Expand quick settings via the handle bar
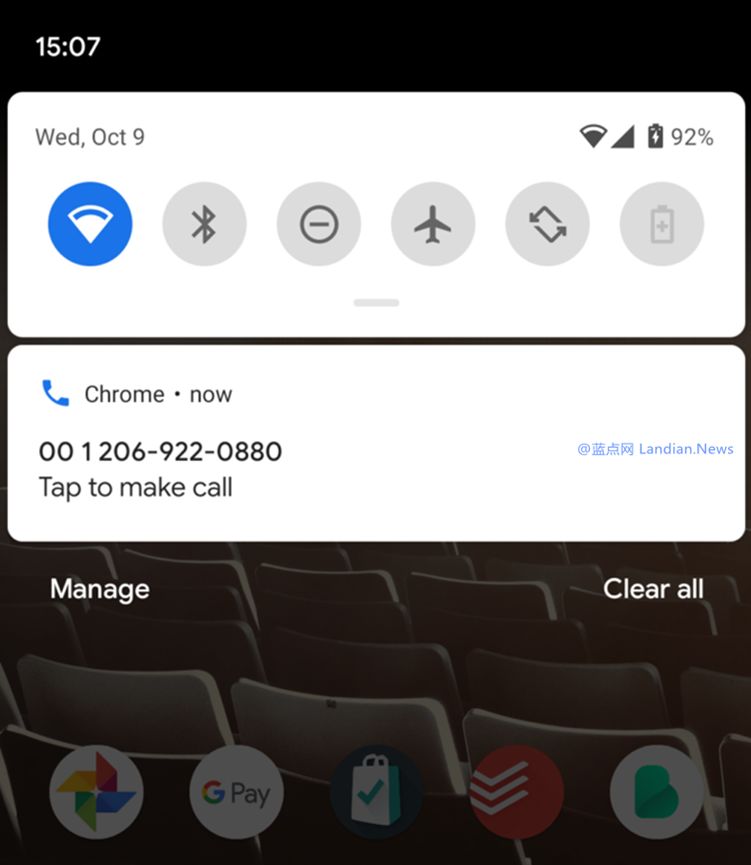 click(376, 303)
